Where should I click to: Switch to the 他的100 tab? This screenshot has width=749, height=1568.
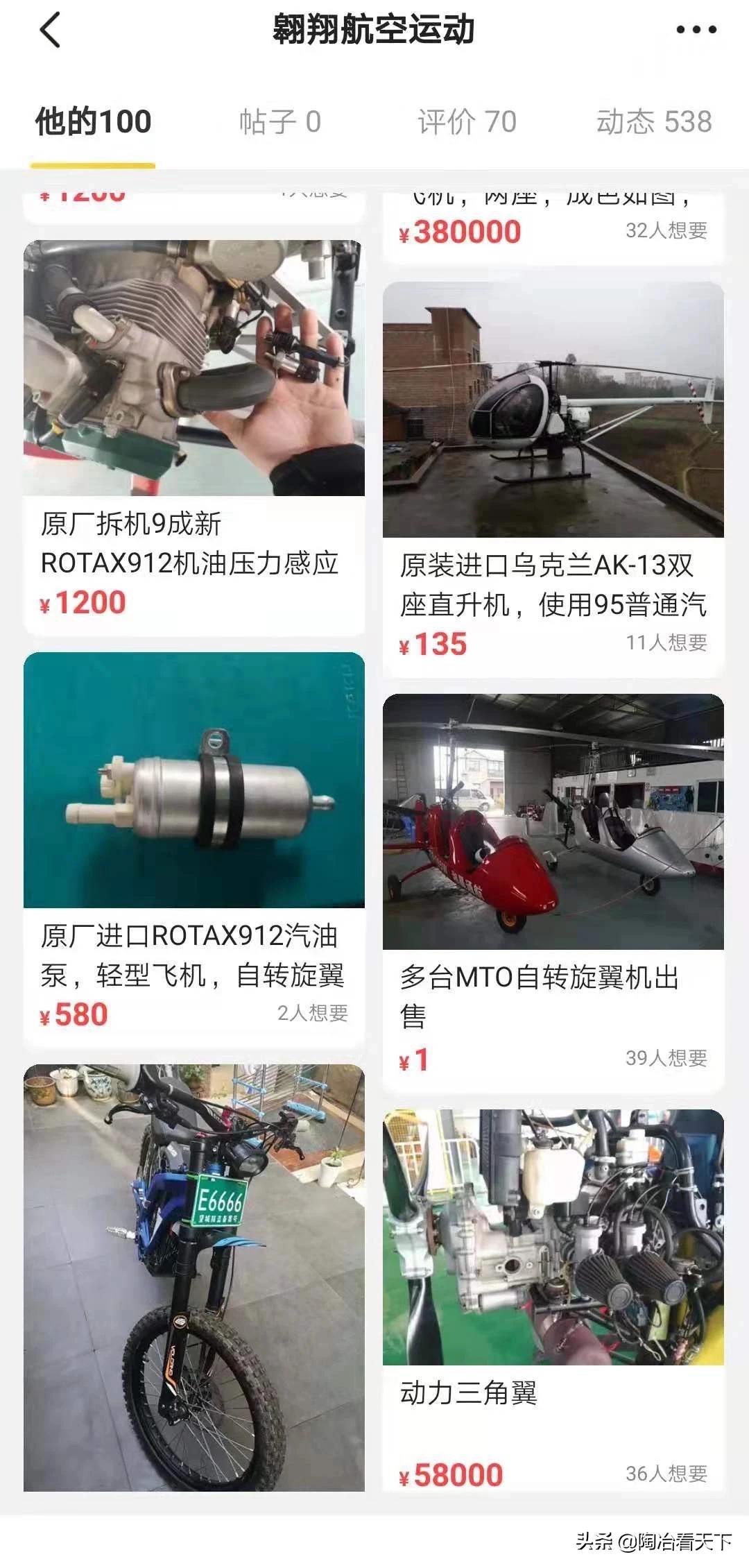click(92, 119)
